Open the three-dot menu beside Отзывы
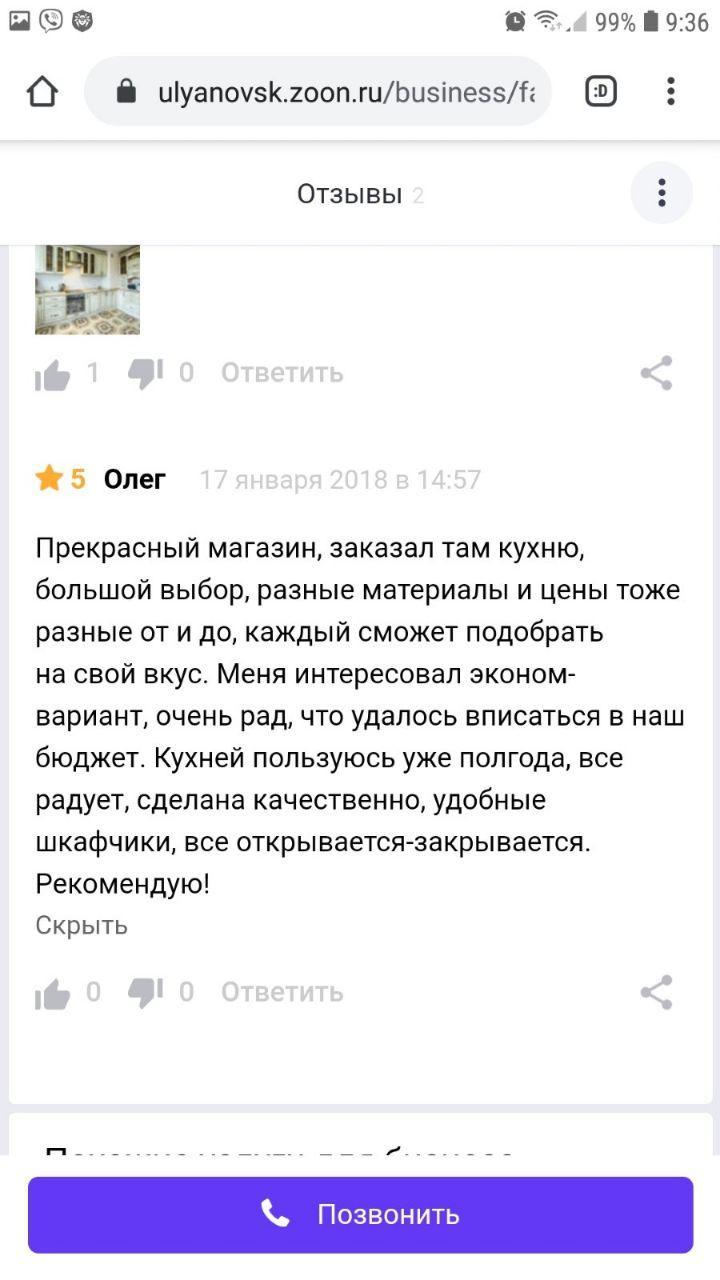Screen dimensions: 720x1280 pos(661,192)
